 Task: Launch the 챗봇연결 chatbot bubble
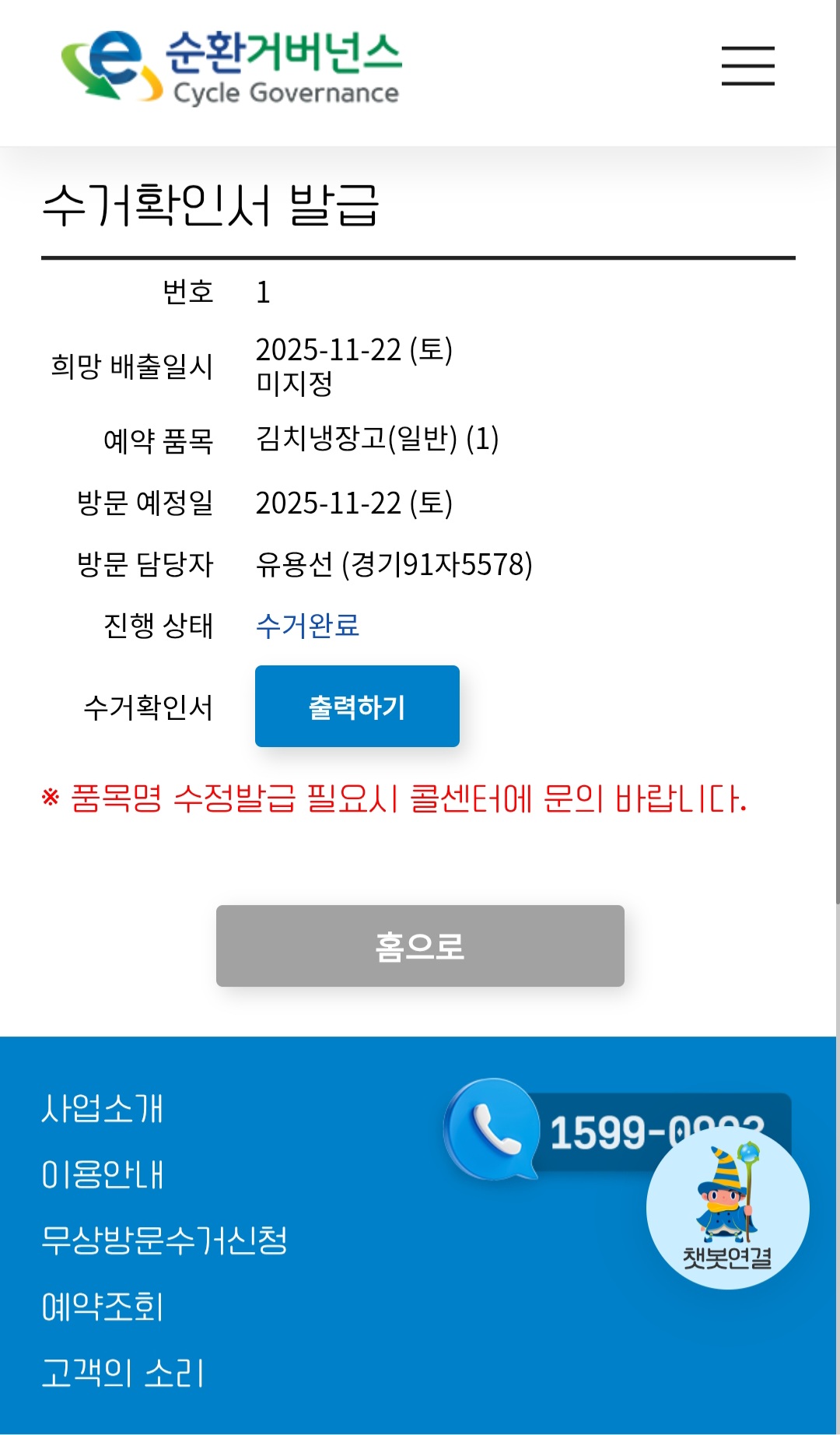click(727, 1208)
